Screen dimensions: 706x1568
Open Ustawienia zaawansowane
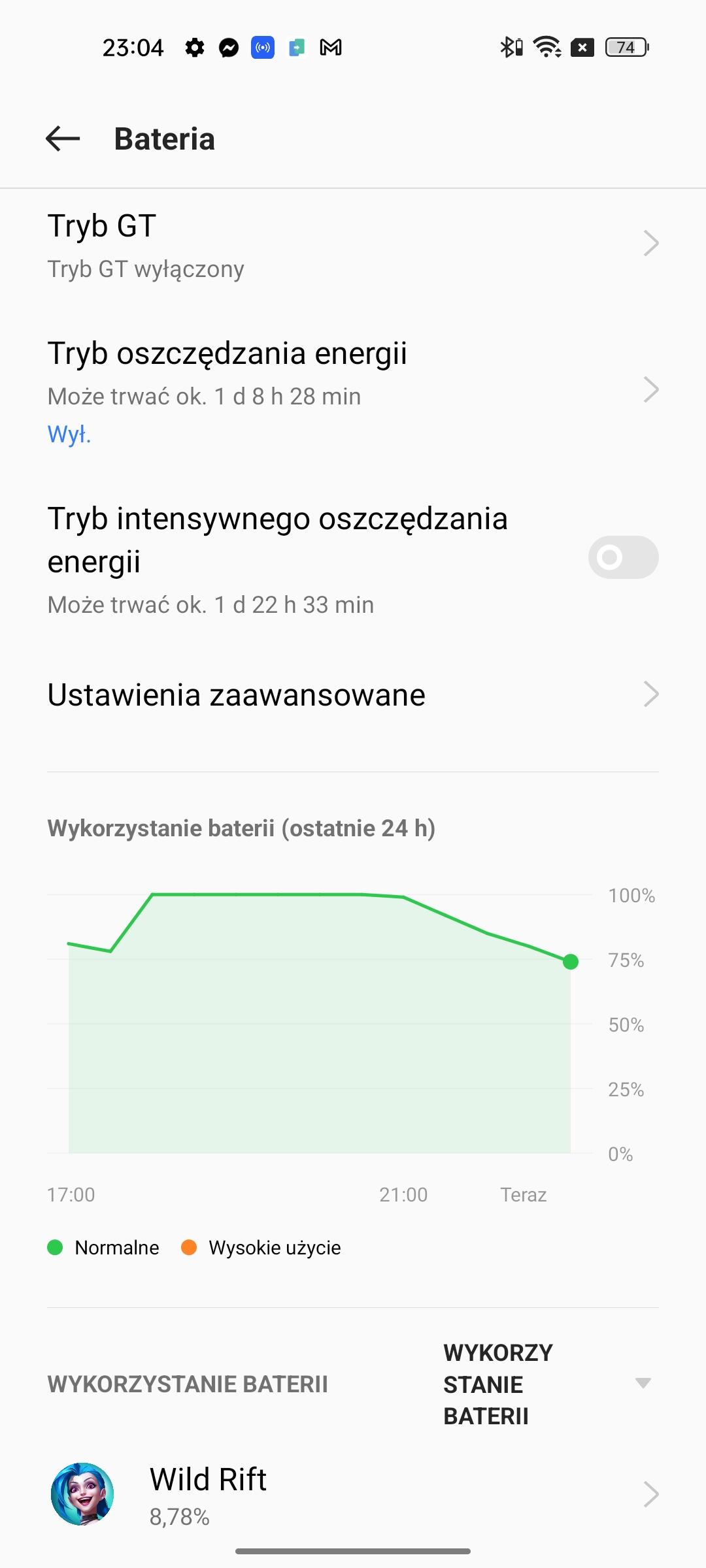pos(353,694)
